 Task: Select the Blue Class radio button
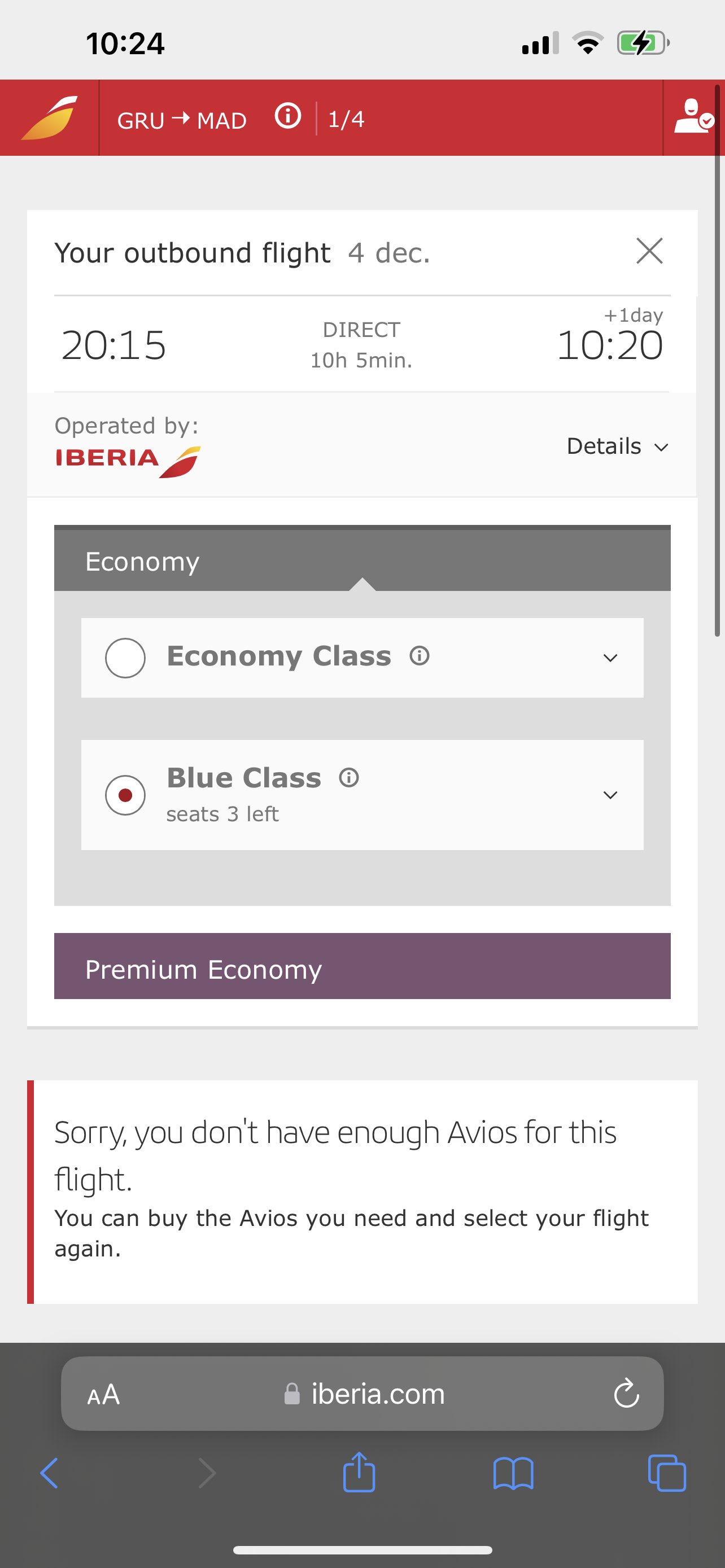[x=125, y=794]
